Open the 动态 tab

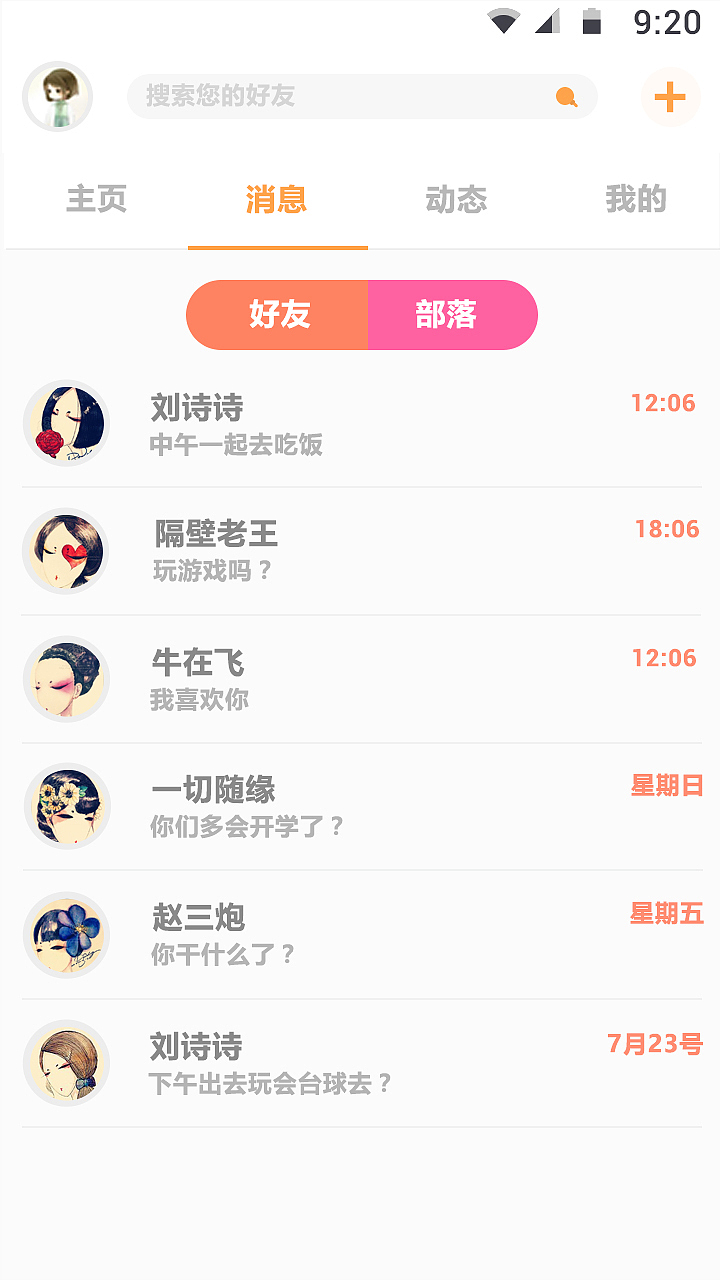click(x=456, y=199)
